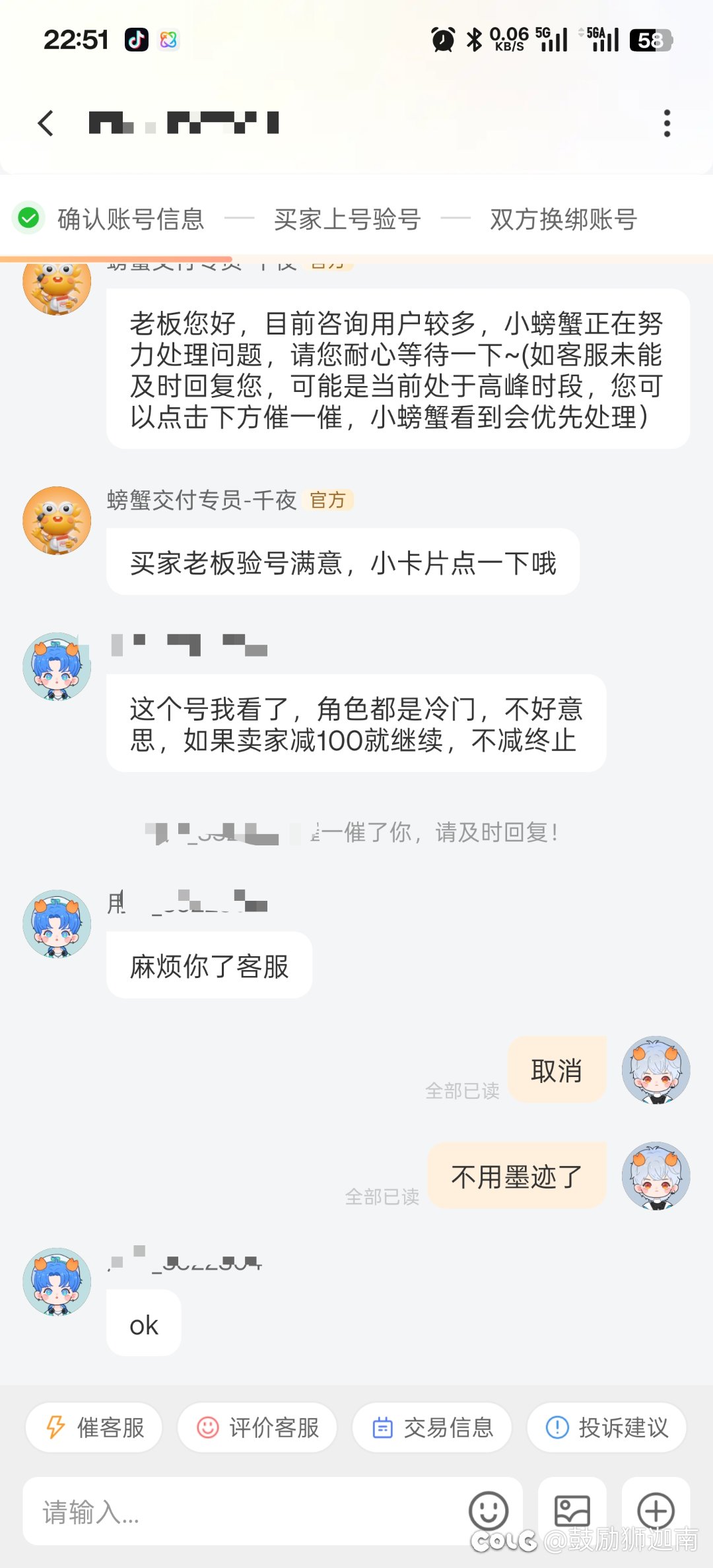Click the 官方 badge beside 螃蟹交付专员-千夜

(x=329, y=501)
